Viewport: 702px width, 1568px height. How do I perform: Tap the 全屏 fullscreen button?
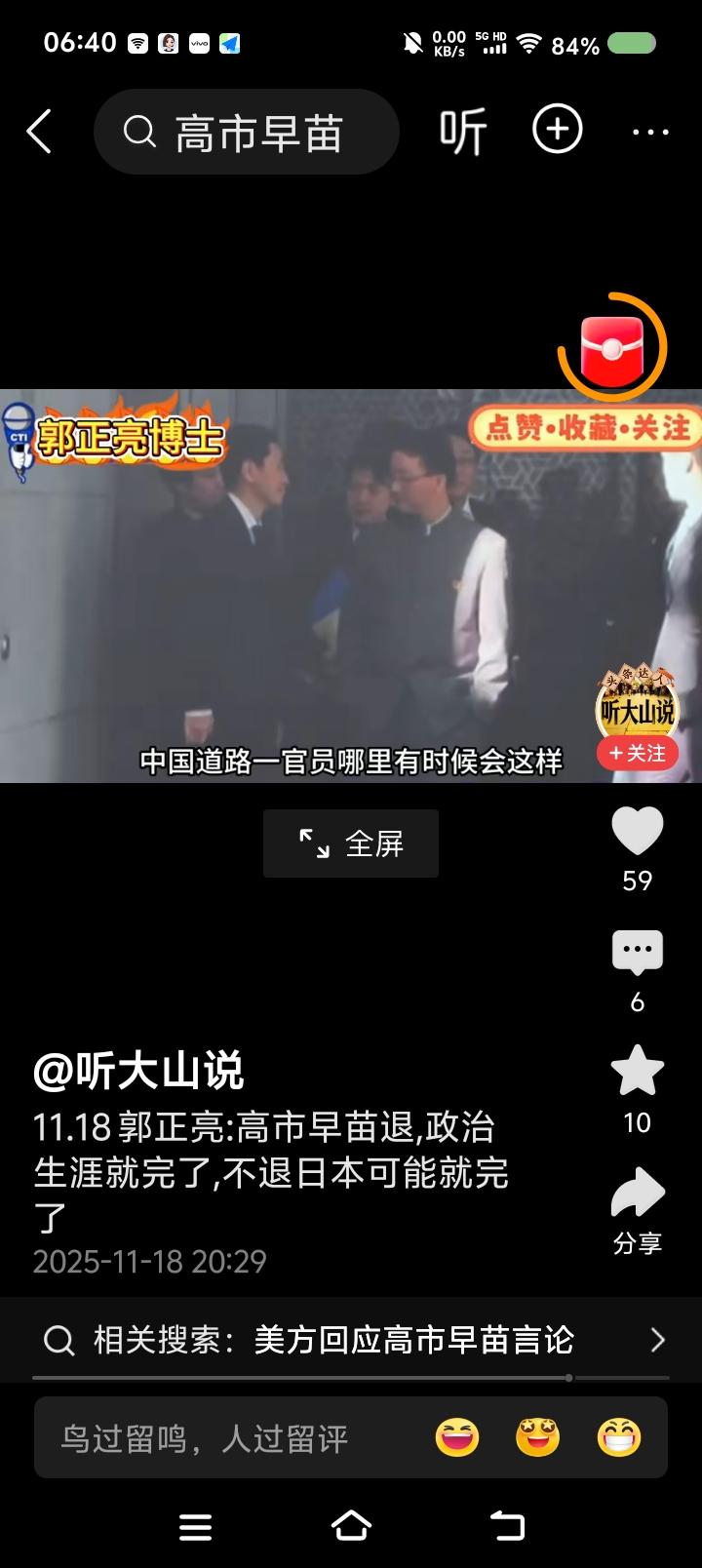tap(351, 843)
